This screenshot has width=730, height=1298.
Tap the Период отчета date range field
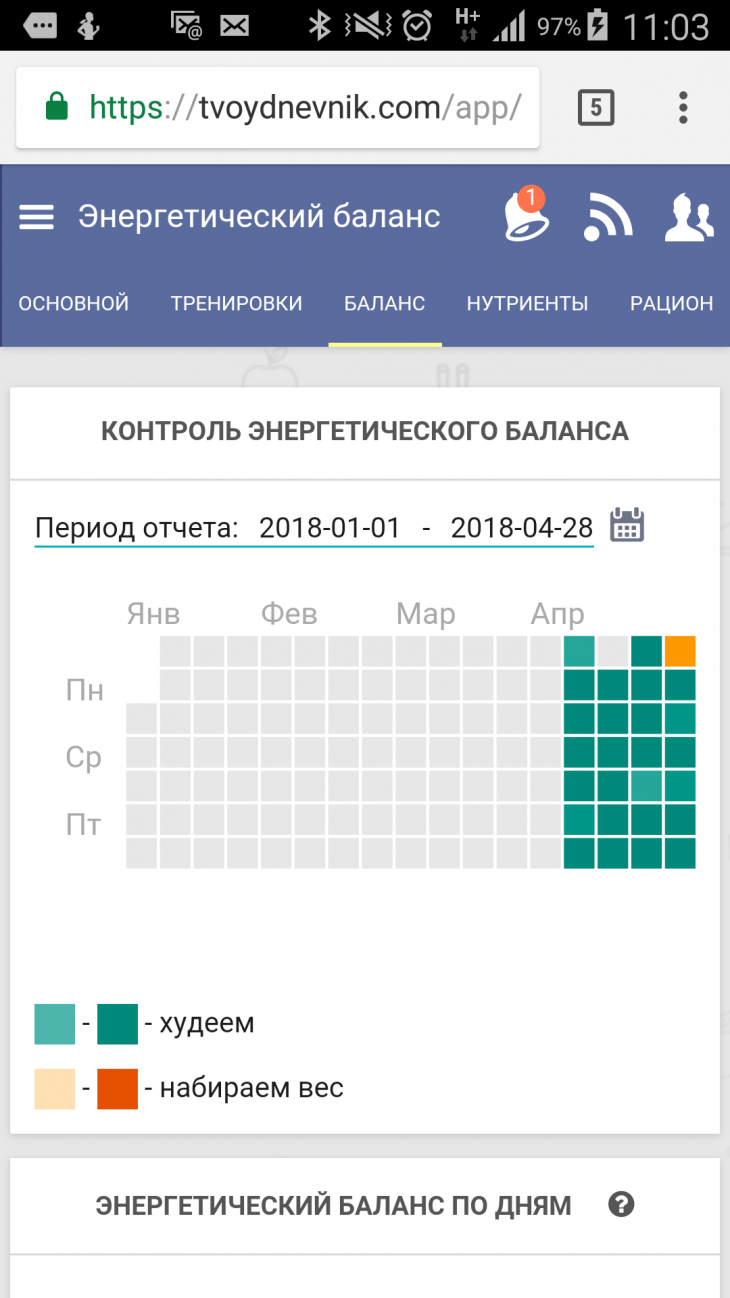click(x=314, y=527)
